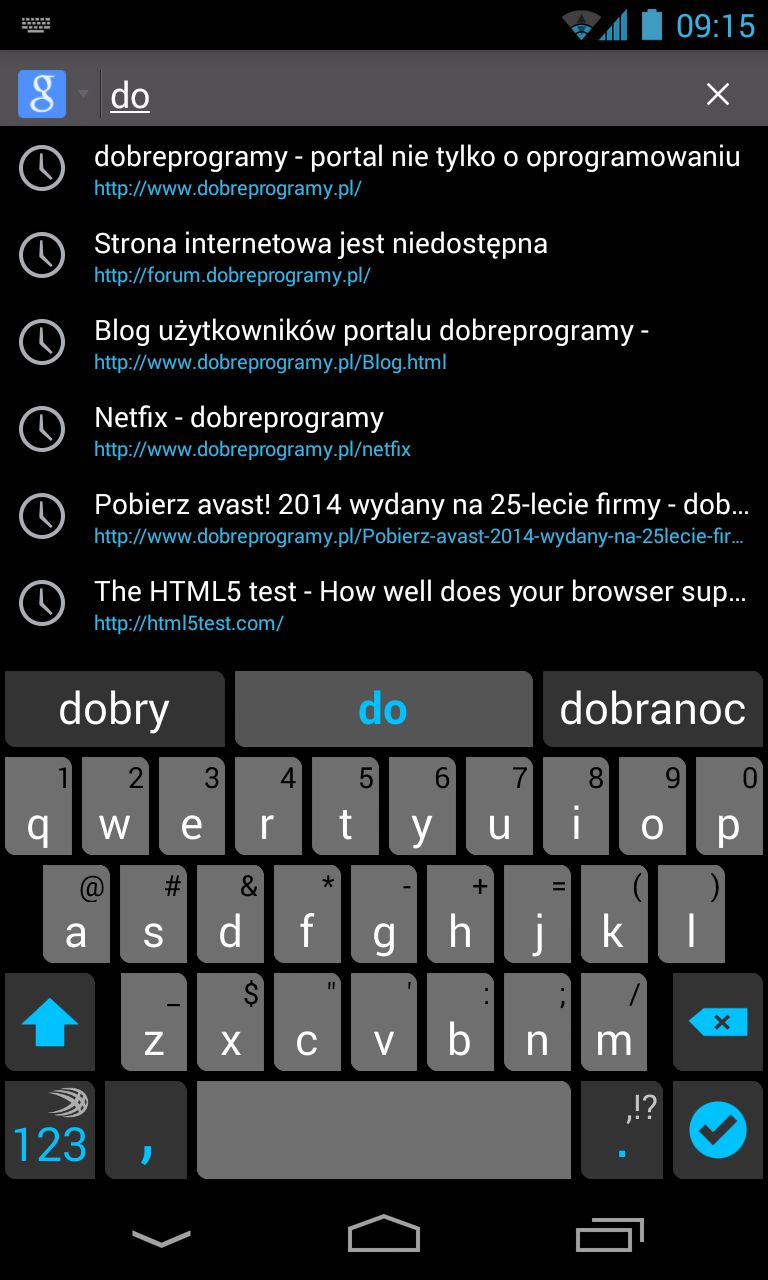Select the "dobranoc" word prediction
Viewport: 768px width, 1280px height.
653,709
